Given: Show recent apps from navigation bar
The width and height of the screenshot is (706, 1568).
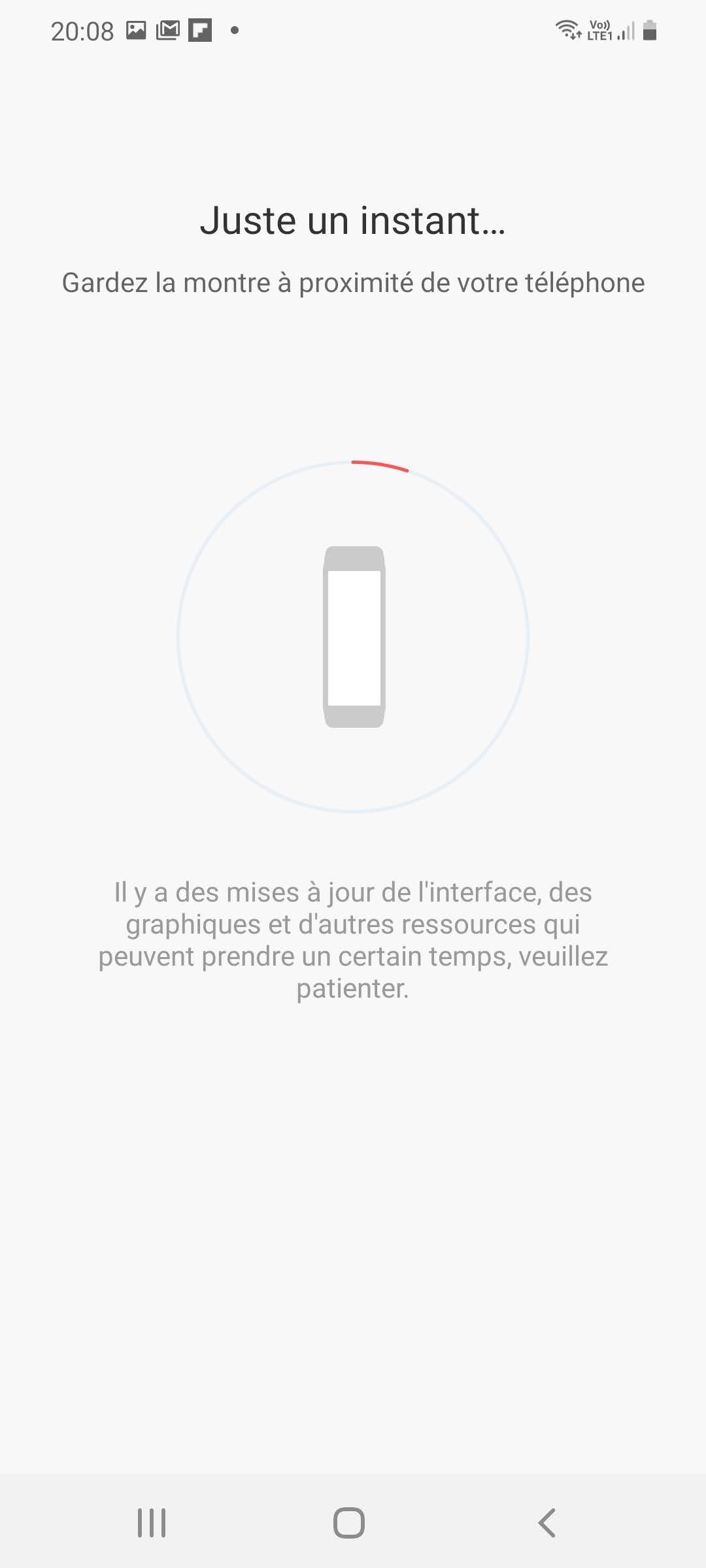Looking at the screenshot, I should pyautogui.click(x=152, y=1523).
